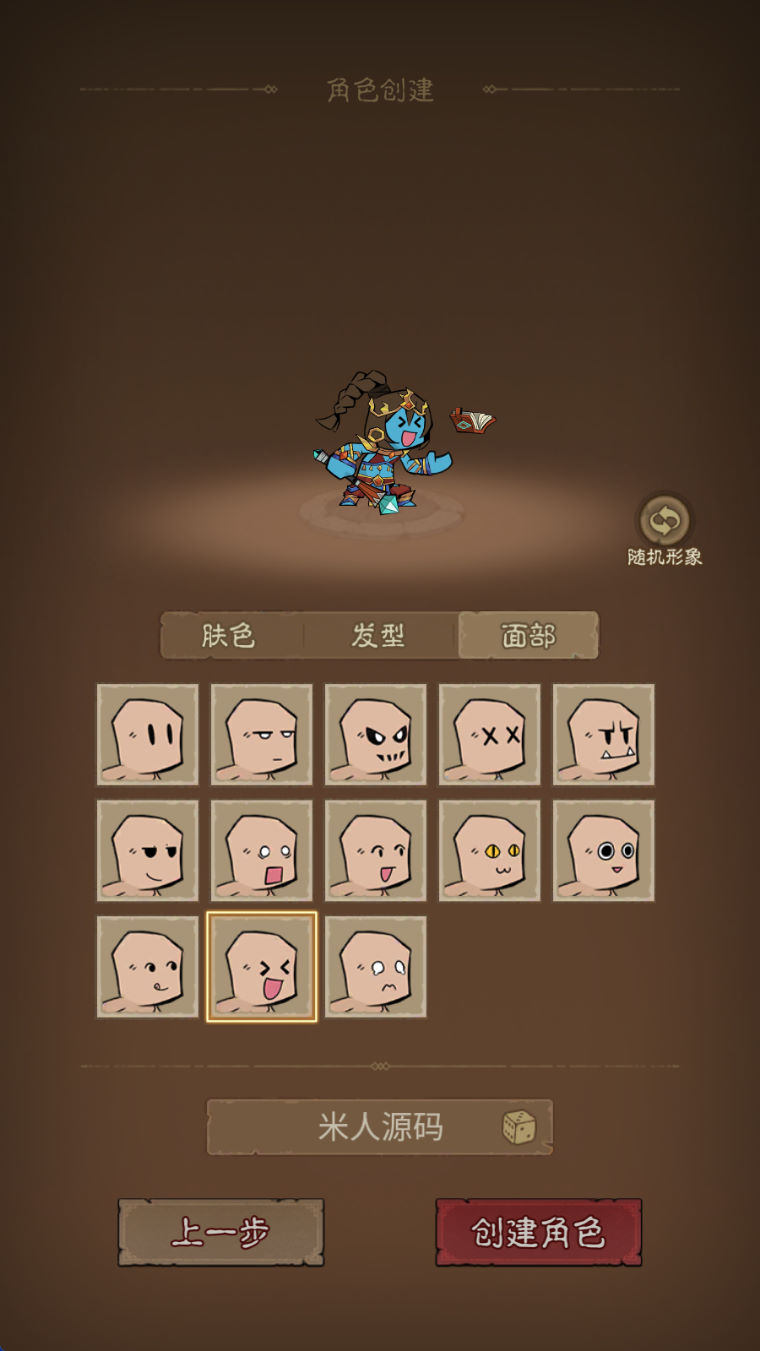This screenshot has height=1351, width=760.
Task: Select the face with yellow cat eyes
Action: pos(490,851)
